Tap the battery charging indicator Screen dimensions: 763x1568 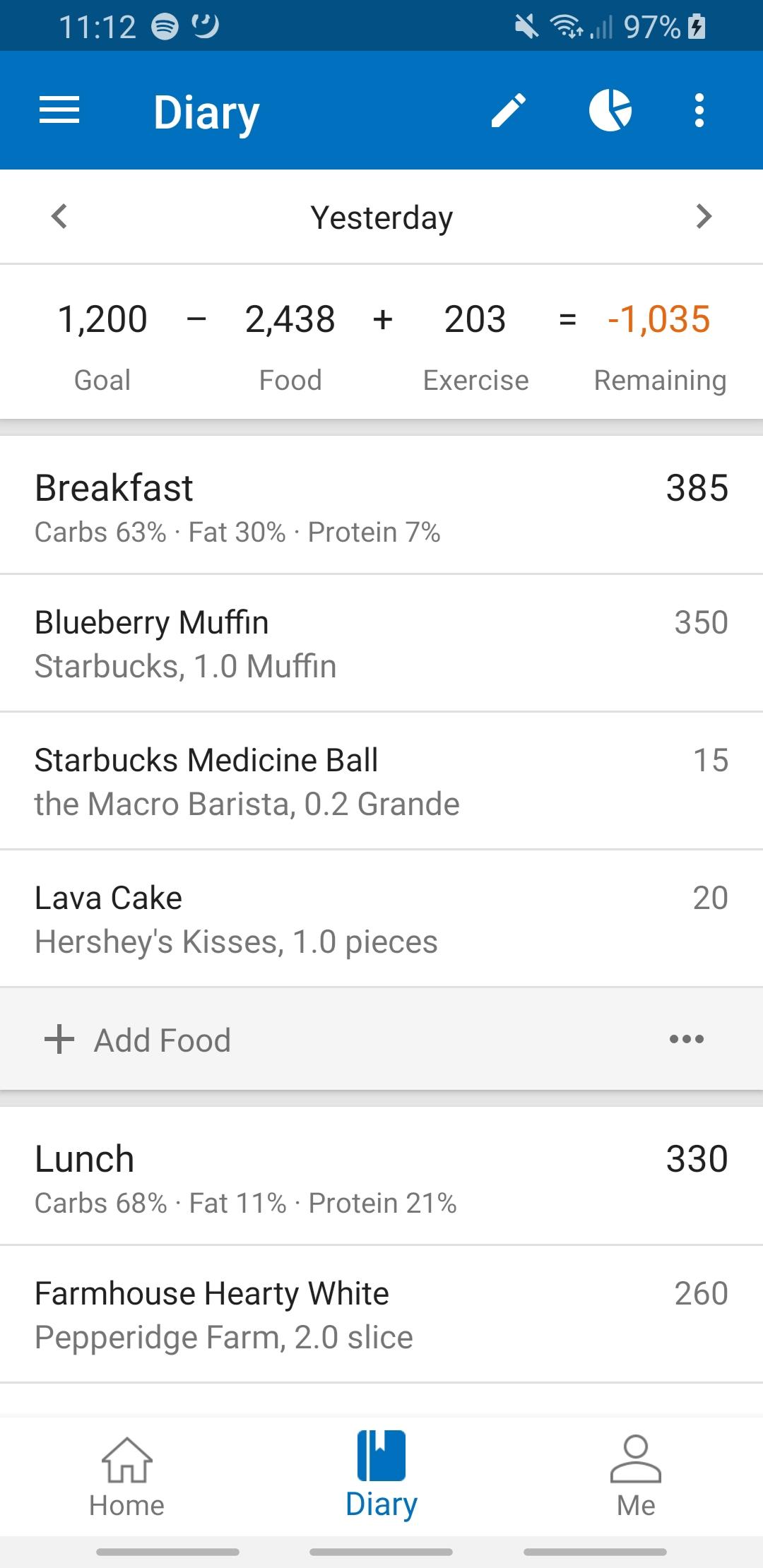[x=696, y=26]
